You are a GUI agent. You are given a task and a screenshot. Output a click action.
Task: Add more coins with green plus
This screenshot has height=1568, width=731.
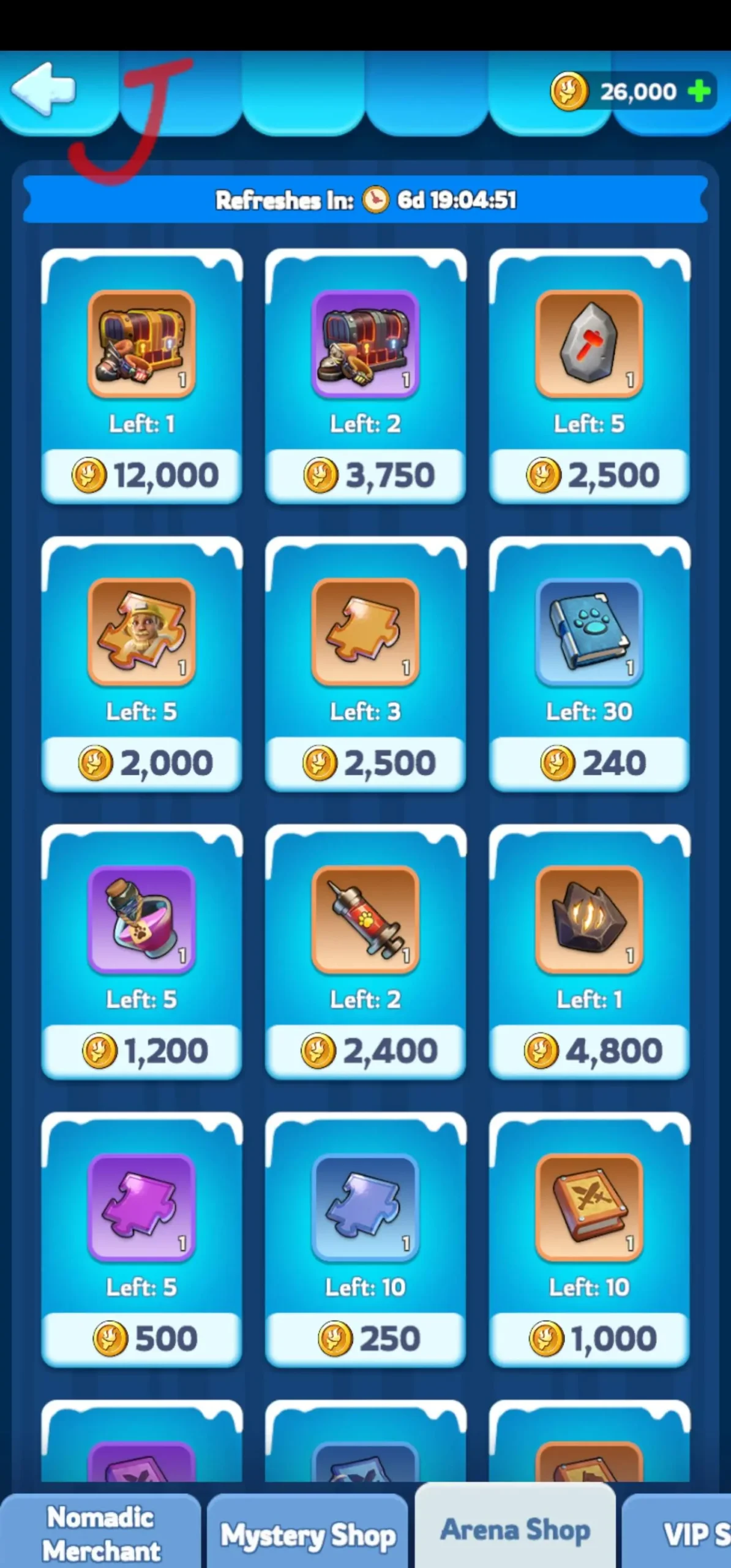(699, 92)
